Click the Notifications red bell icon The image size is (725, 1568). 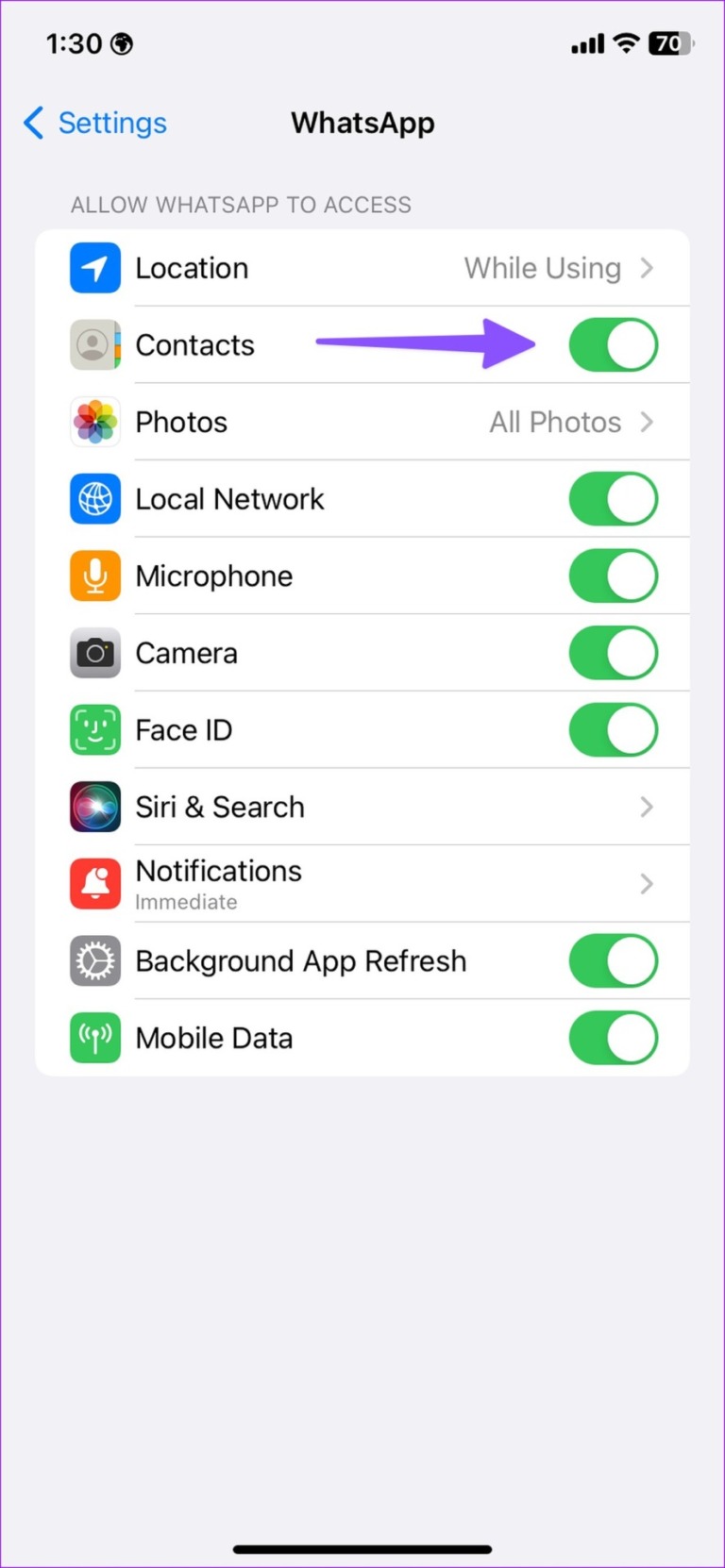[94, 884]
